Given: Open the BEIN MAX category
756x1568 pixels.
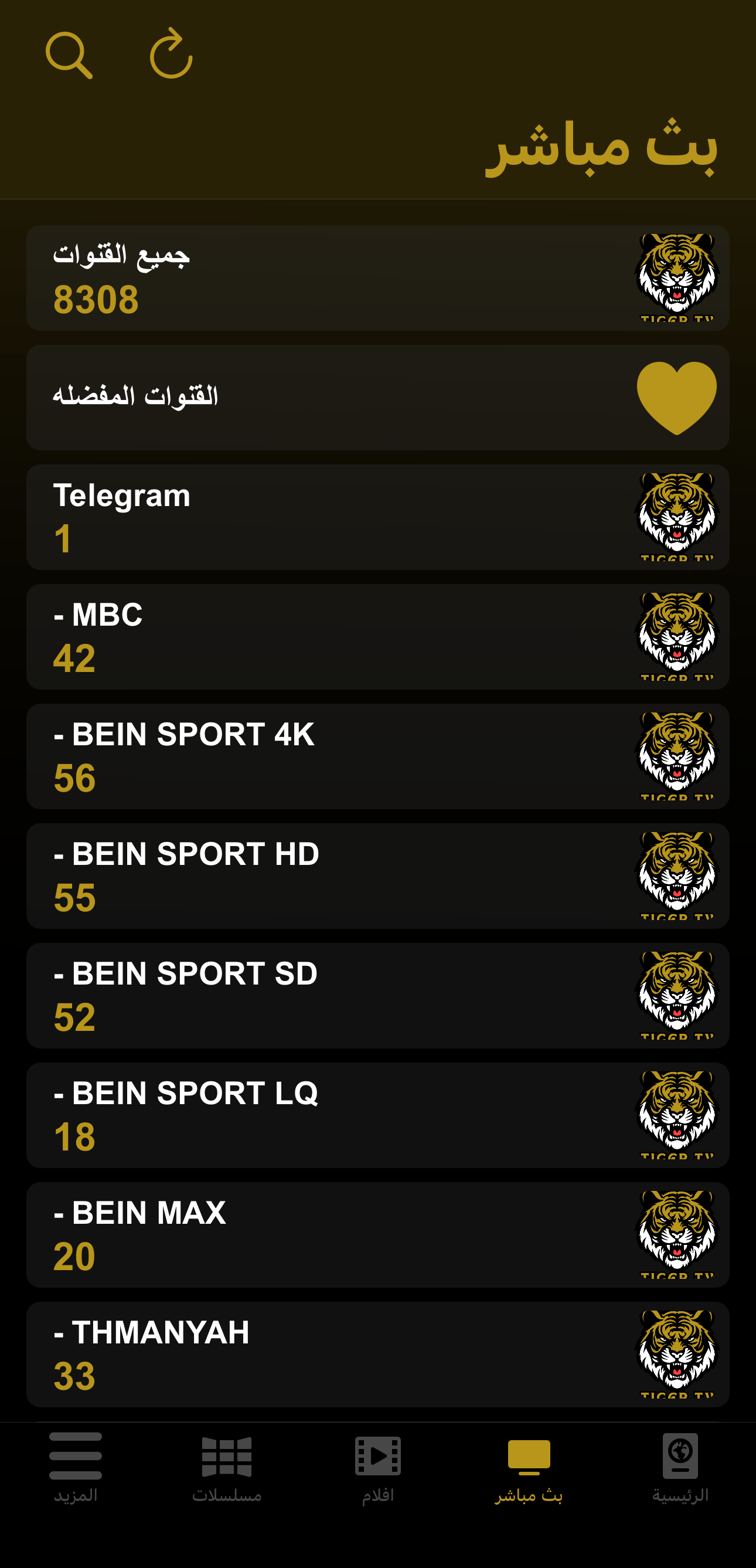Looking at the screenshot, I should pos(377,1234).
